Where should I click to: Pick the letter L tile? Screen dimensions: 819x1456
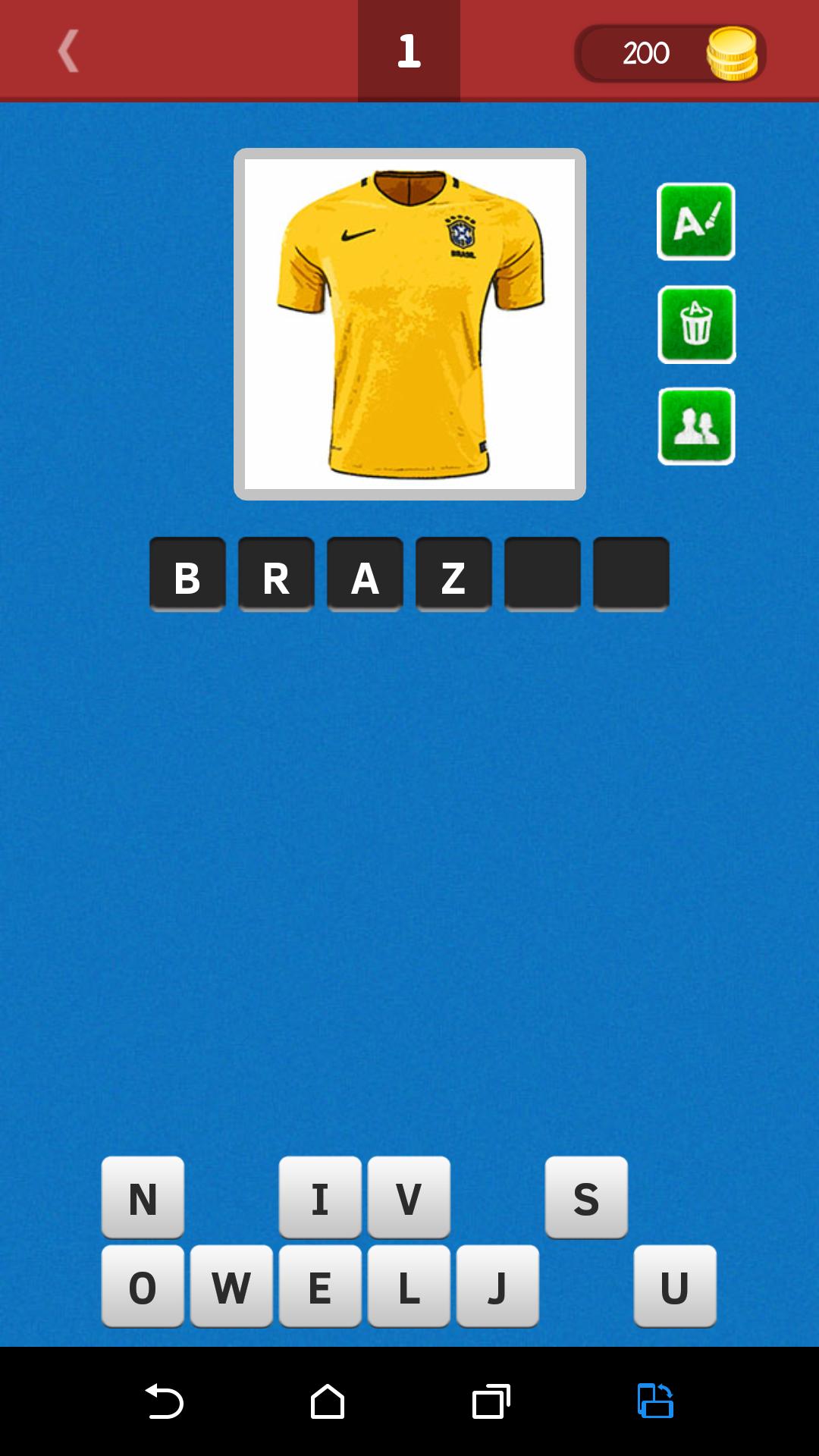click(x=409, y=1286)
